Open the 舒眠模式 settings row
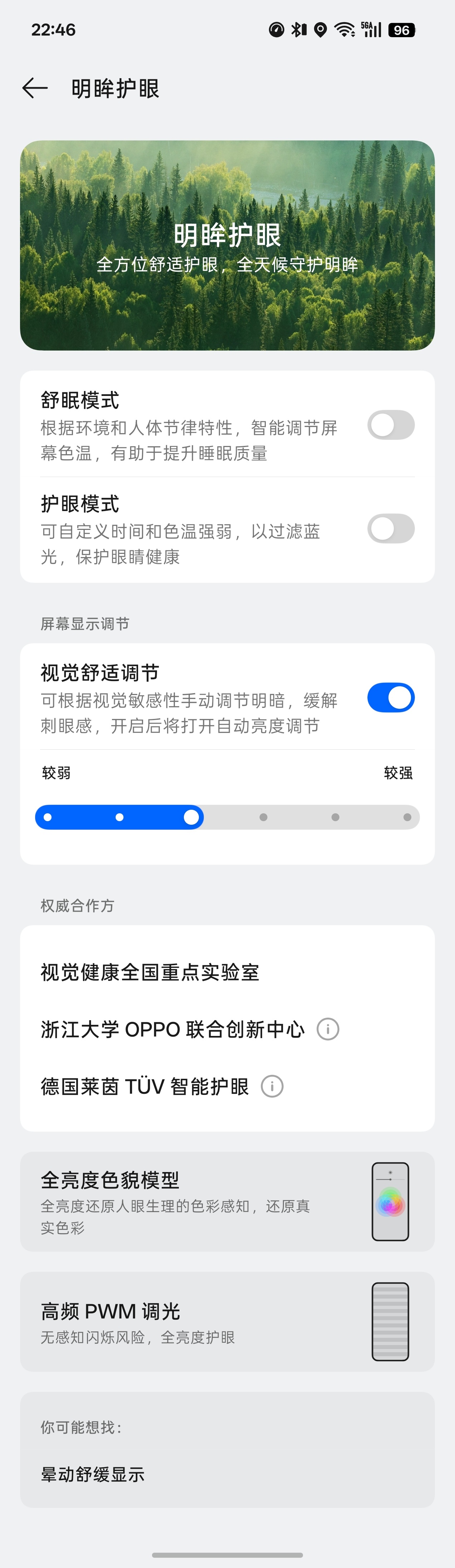455x1568 pixels. click(227, 425)
